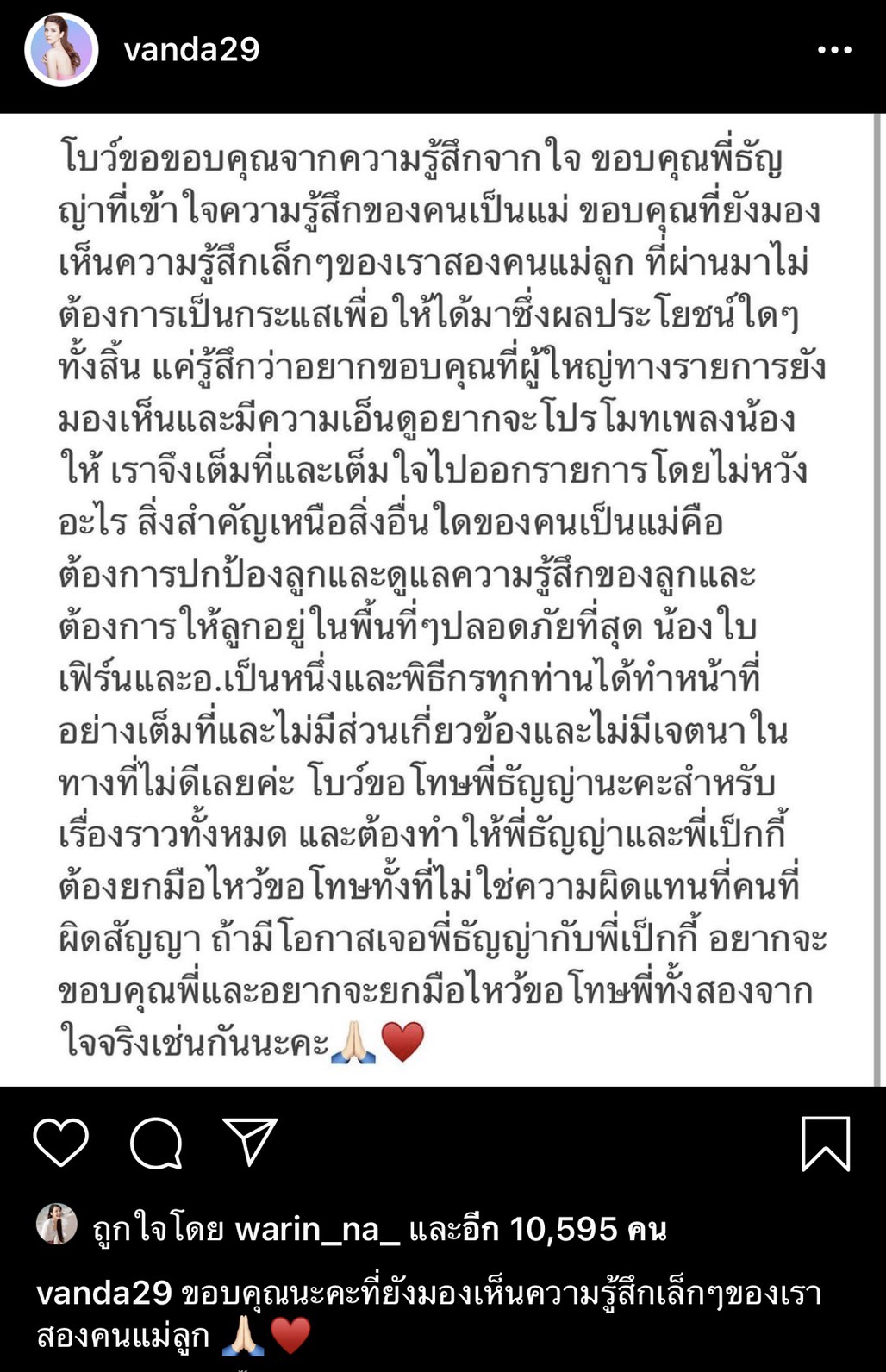Open the vanda29 username in the header
Screen dimensions: 886x1372
(x=191, y=50)
